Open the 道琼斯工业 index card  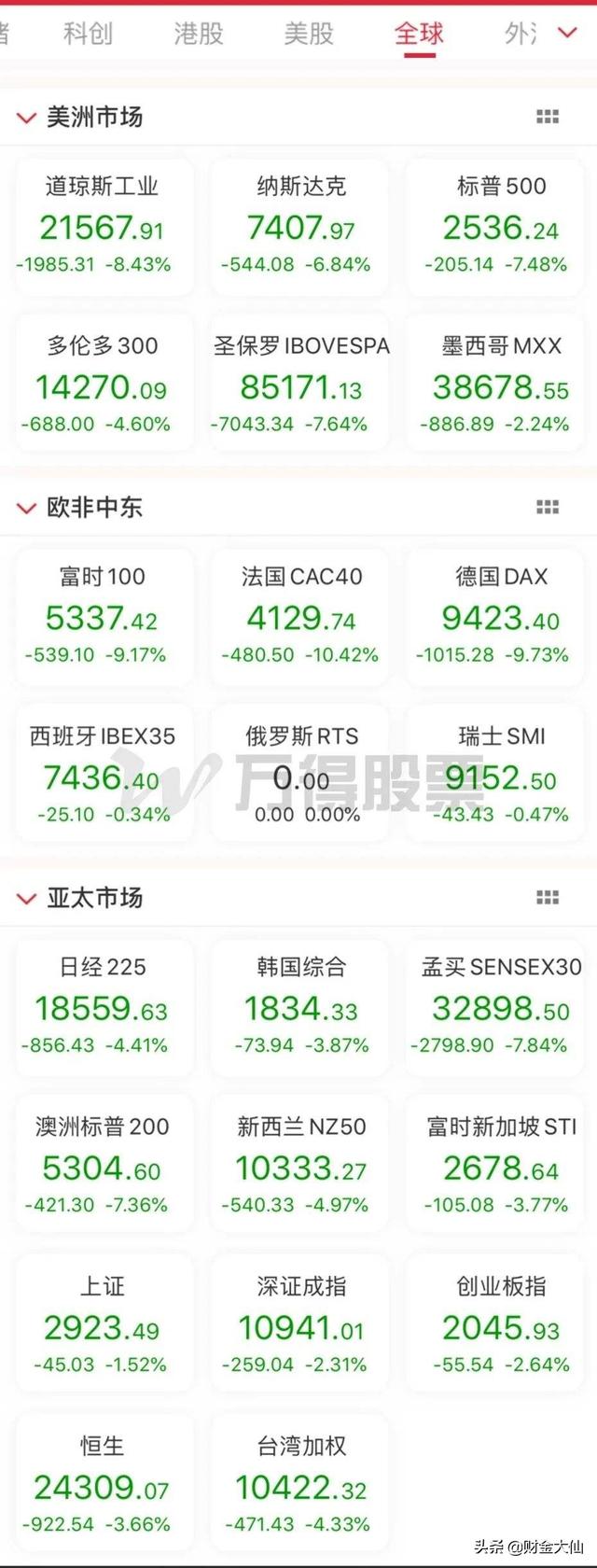coord(102,226)
